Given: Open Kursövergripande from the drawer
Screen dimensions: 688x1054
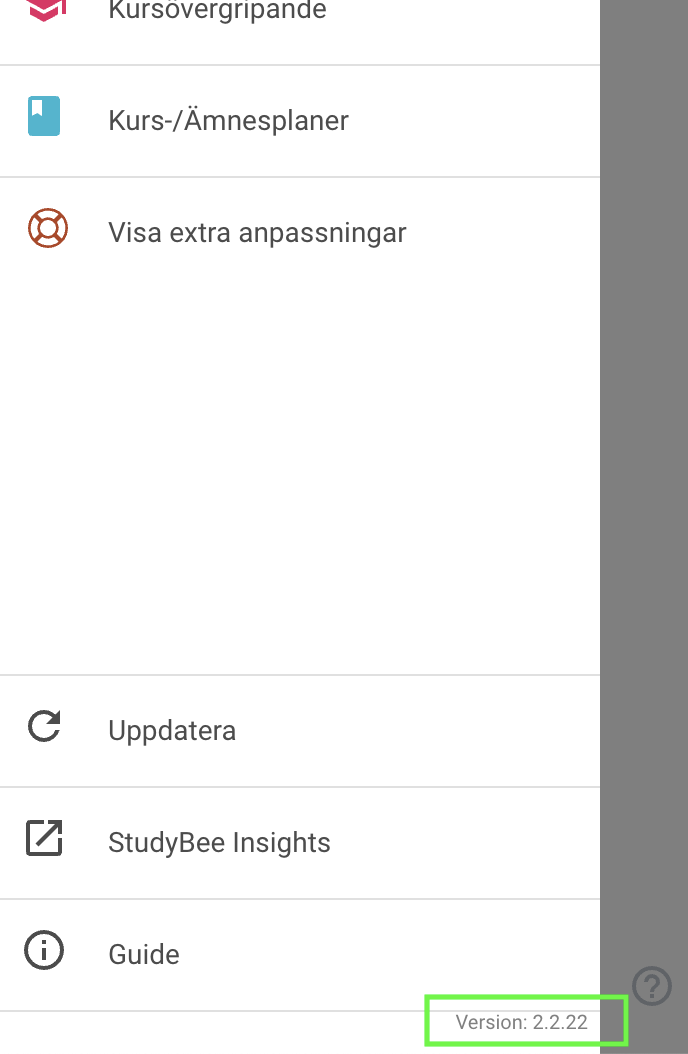Looking at the screenshot, I should tap(217, 14).
